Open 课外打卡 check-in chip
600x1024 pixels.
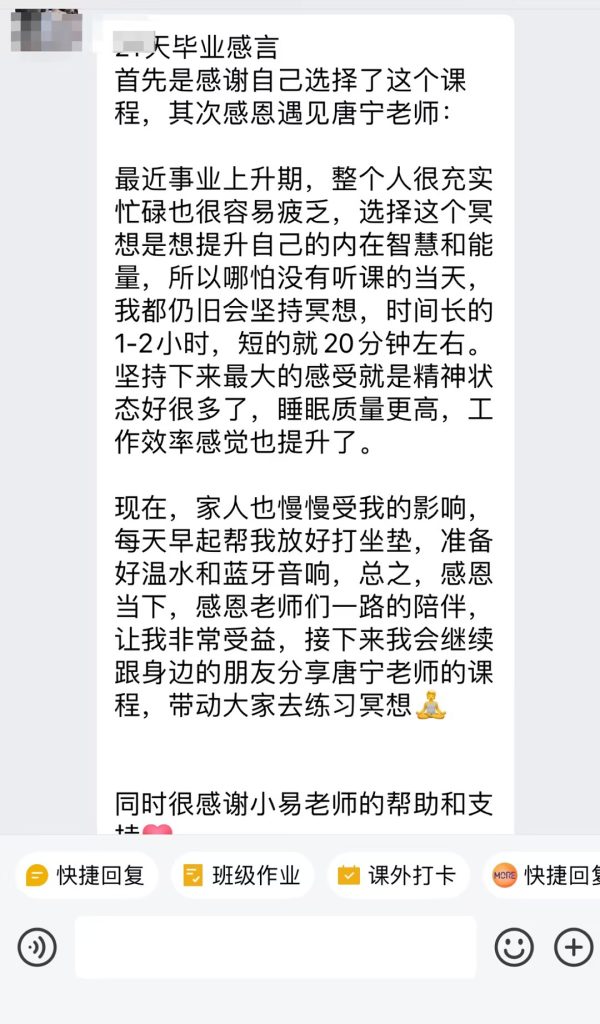coord(397,876)
